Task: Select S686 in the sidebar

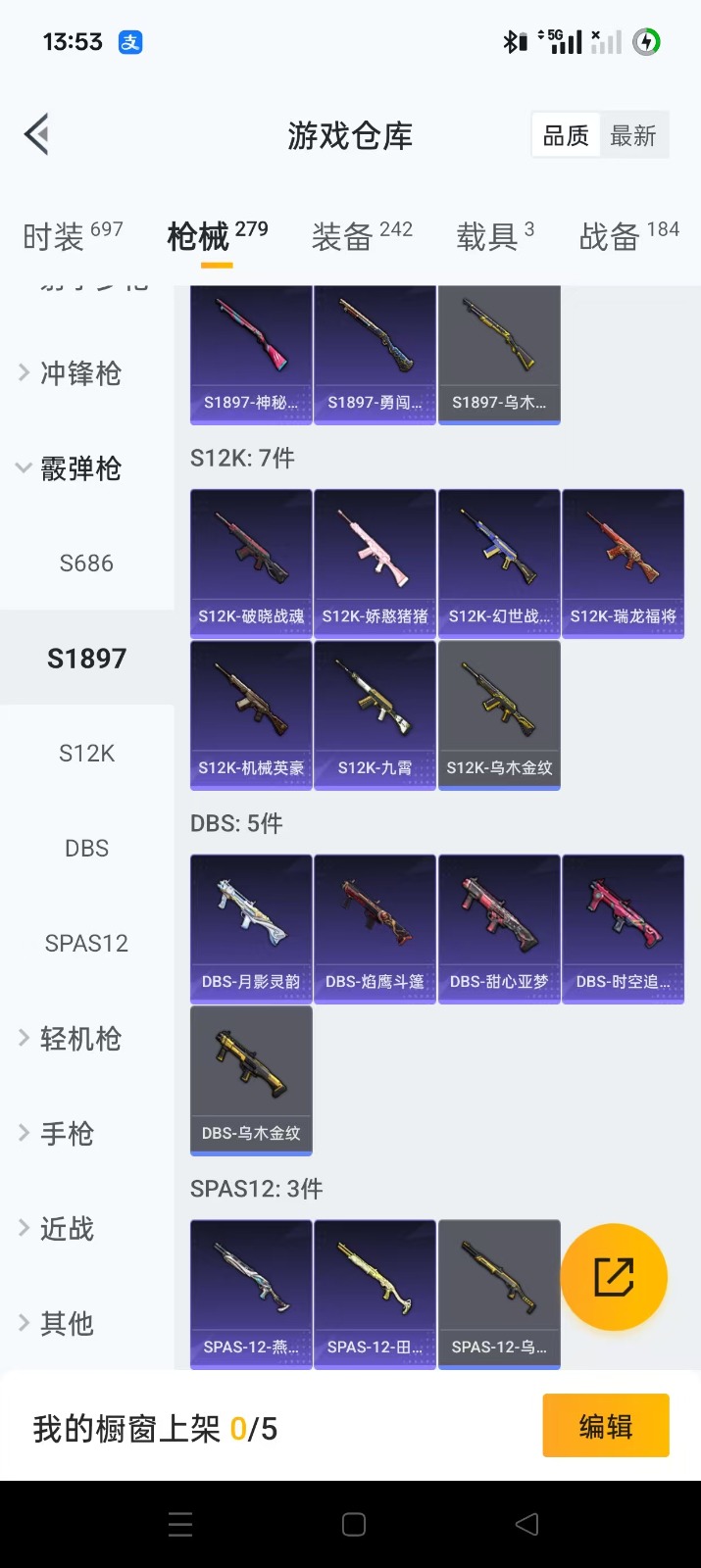Action: (x=86, y=563)
